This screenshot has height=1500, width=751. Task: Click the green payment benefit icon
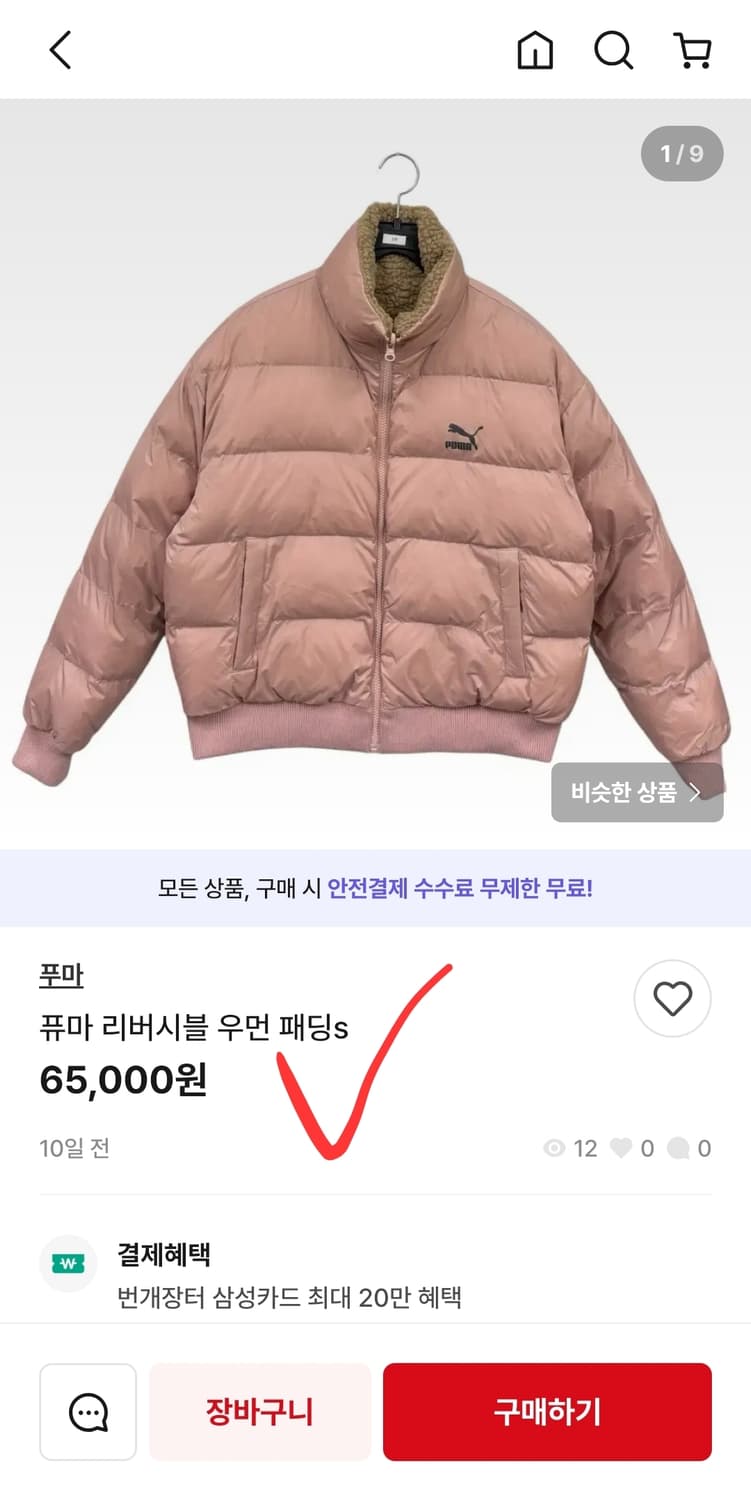67,1263
